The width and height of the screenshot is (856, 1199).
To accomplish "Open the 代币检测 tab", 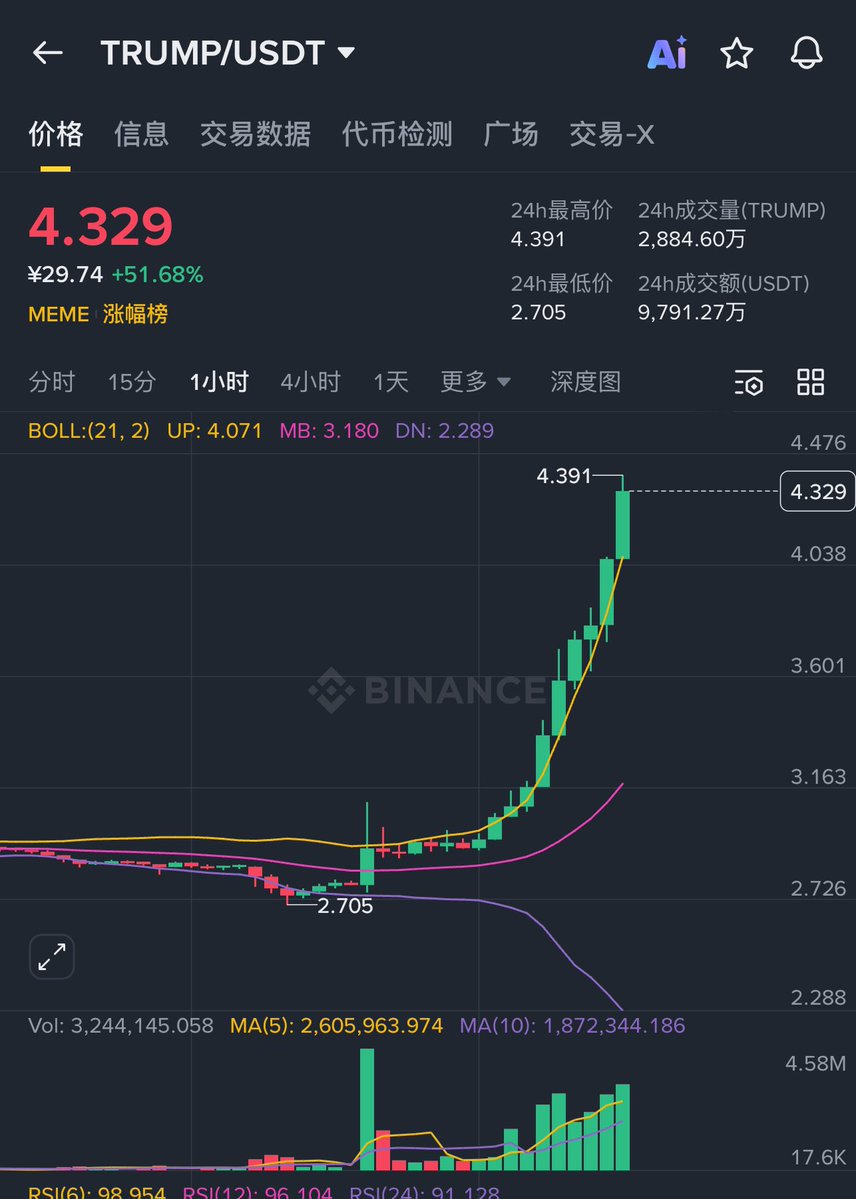I will pyautogui.click(x=397, y=134).
